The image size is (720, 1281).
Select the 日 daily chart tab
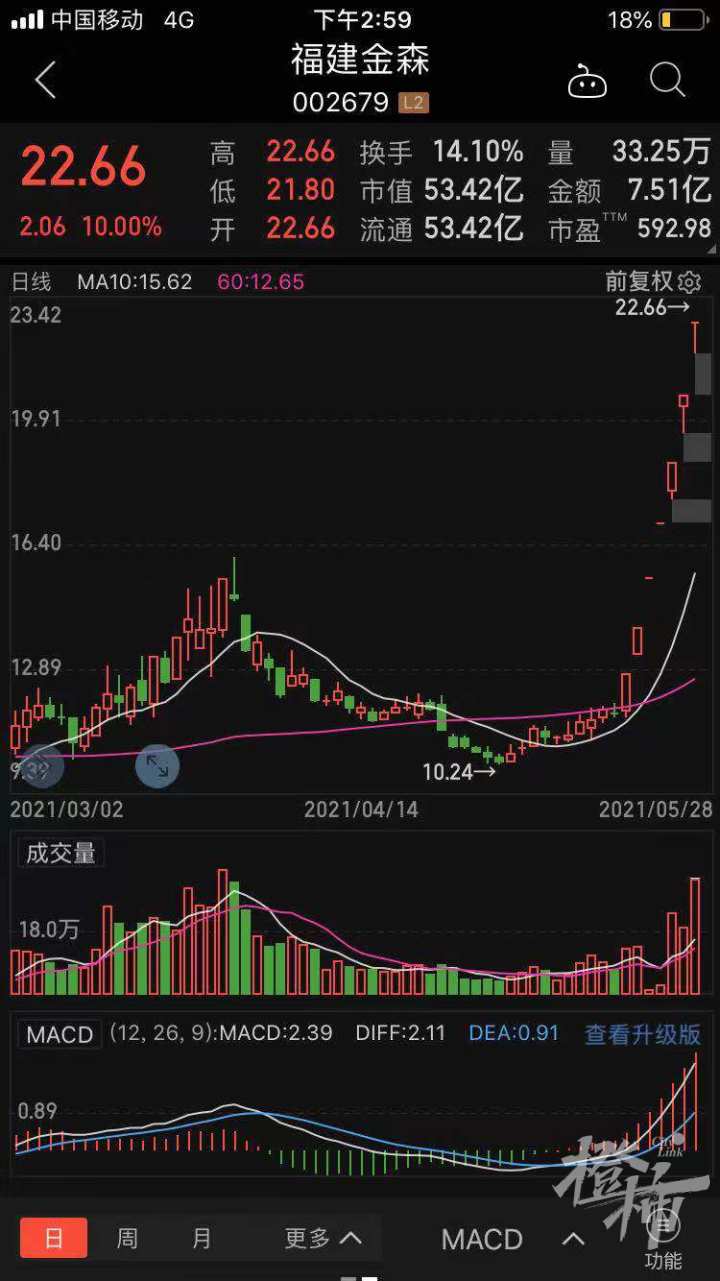click(54, 1238)
